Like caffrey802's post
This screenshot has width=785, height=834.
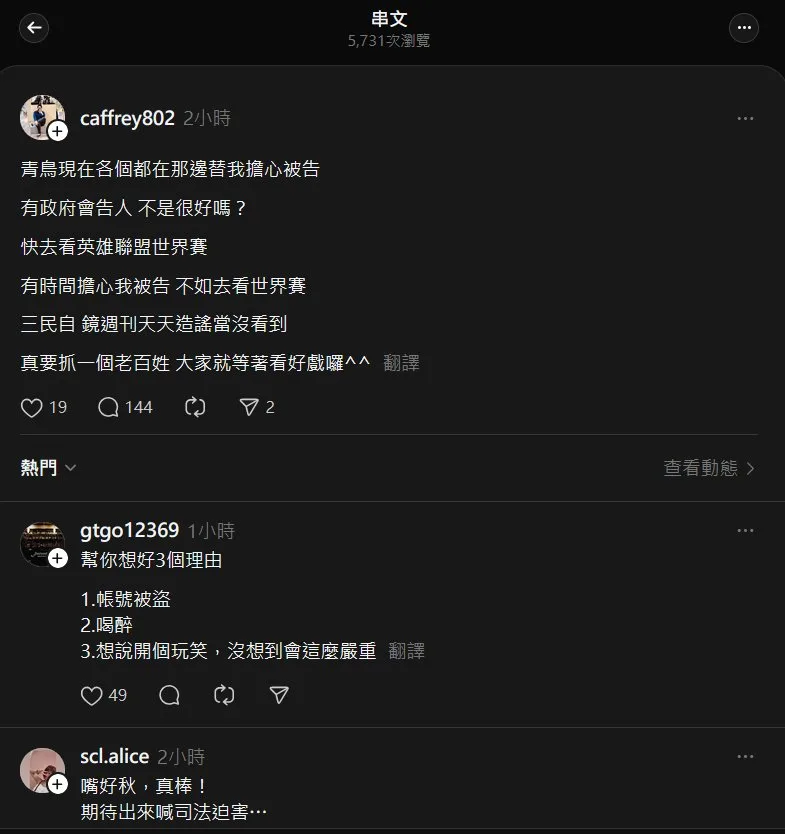32,407
